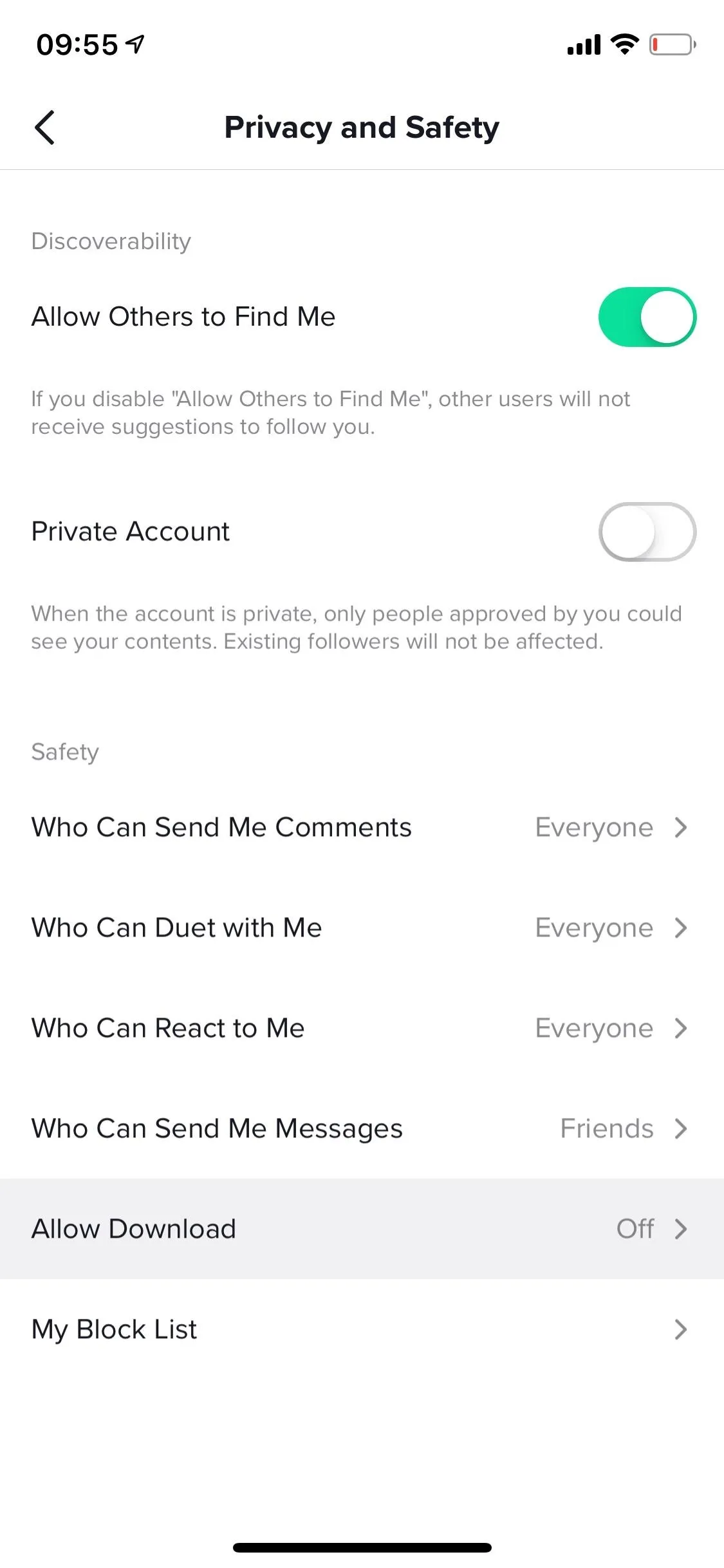Screen dimensions: 724x1568
Task: View My Block List
Action: (x=362, y=1329)
